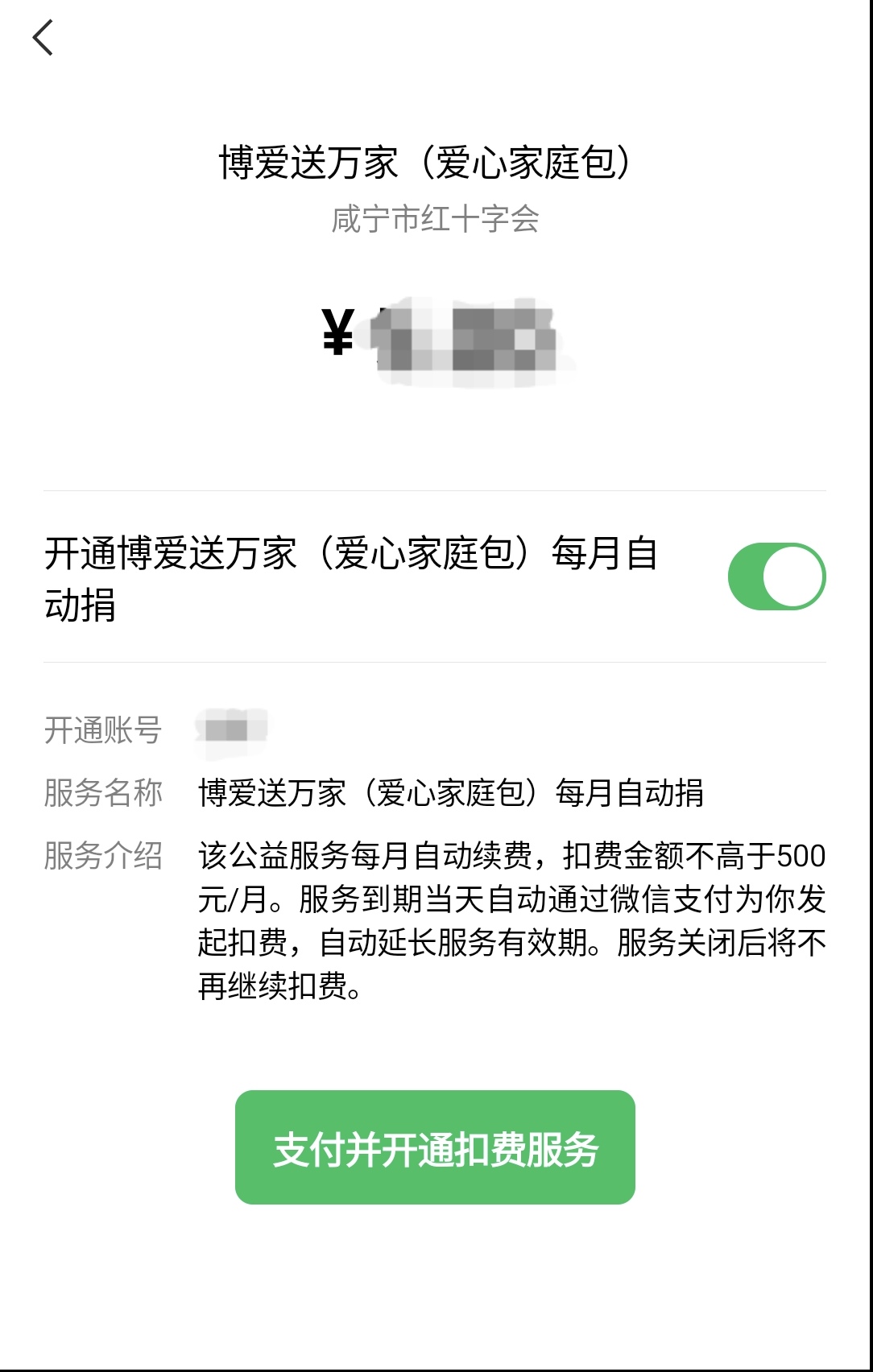Go back using the top-left arrow
Viewport: 873px width, 1372px height.
point(43,38)
